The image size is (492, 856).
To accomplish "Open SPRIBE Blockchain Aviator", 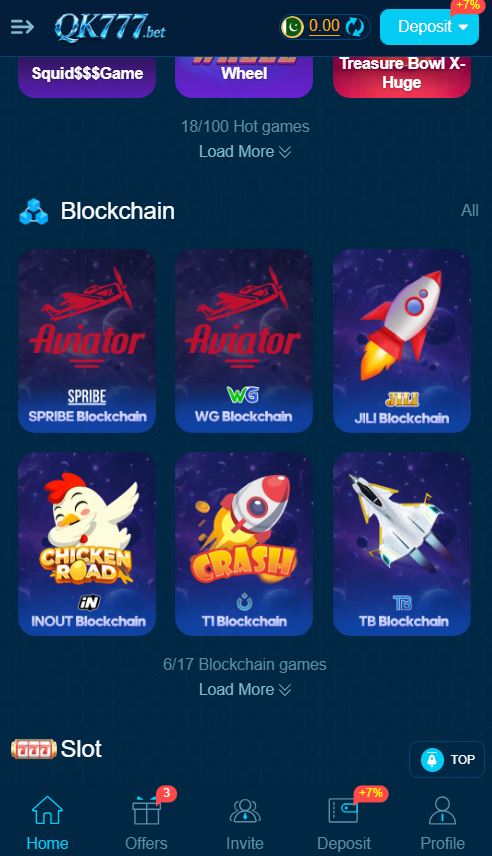I will pos(87,341).
